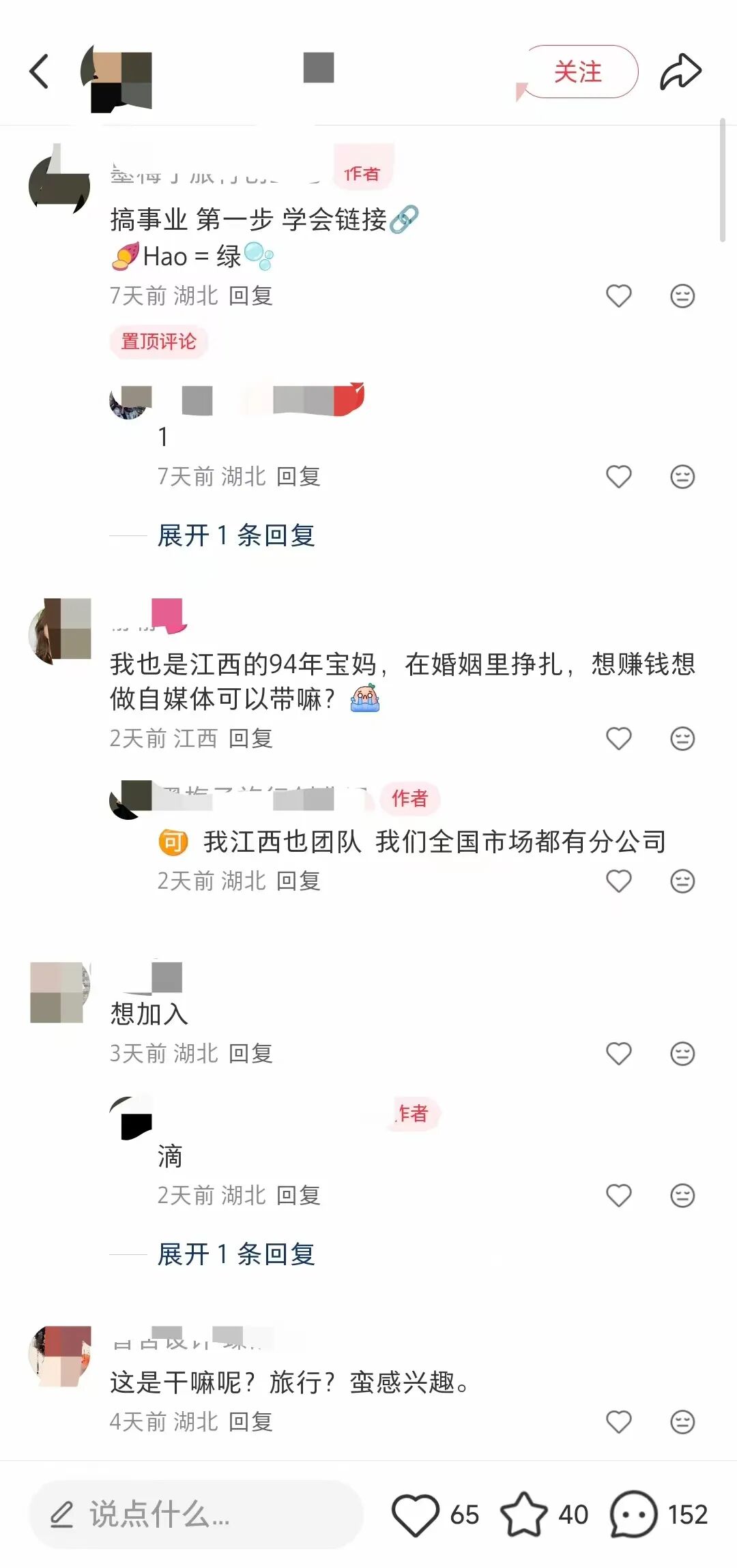The width and height of the screenshot is (737, 1568).
Task: Favorite the post using the star icon
Action: tap(524, 1515)
